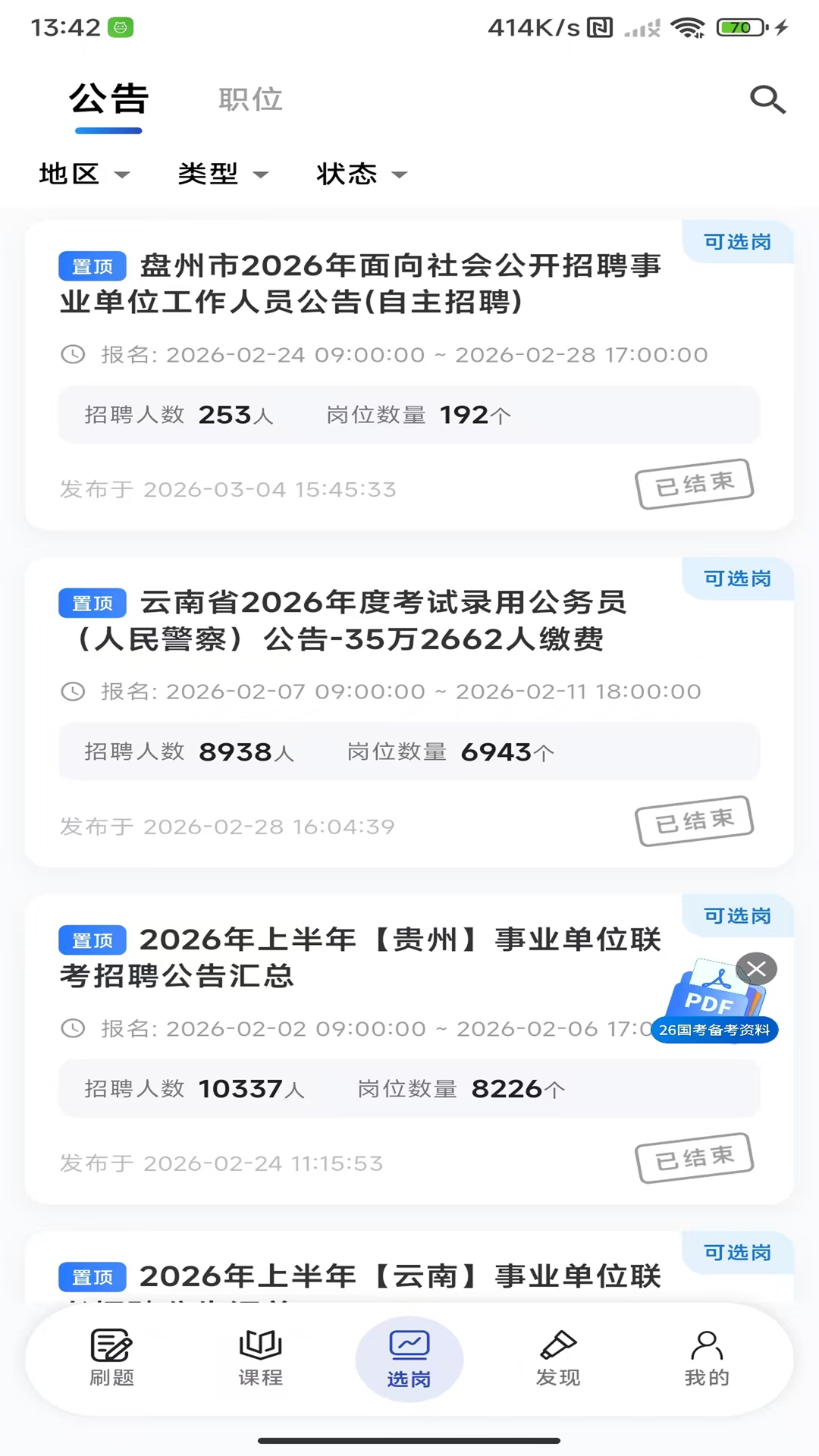Open the search icon
Image resolution: width=819 pixels, height=1456 pixels.
coord(767,99)
